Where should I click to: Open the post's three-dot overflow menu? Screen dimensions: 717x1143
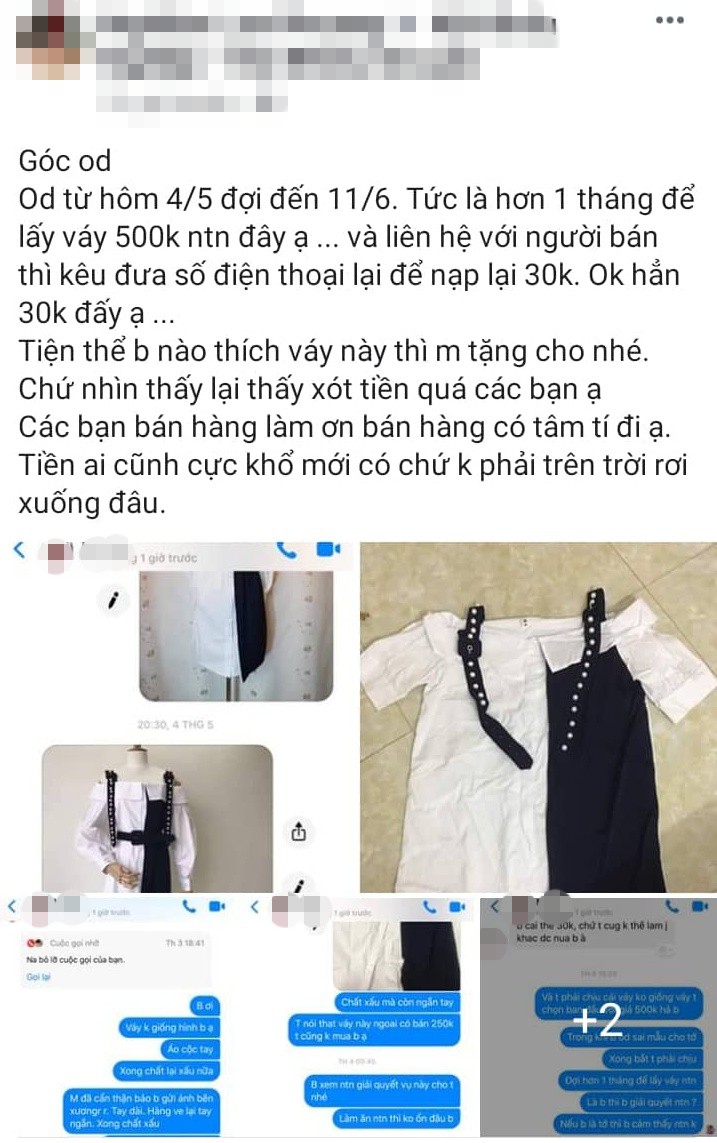coord(668,22)
